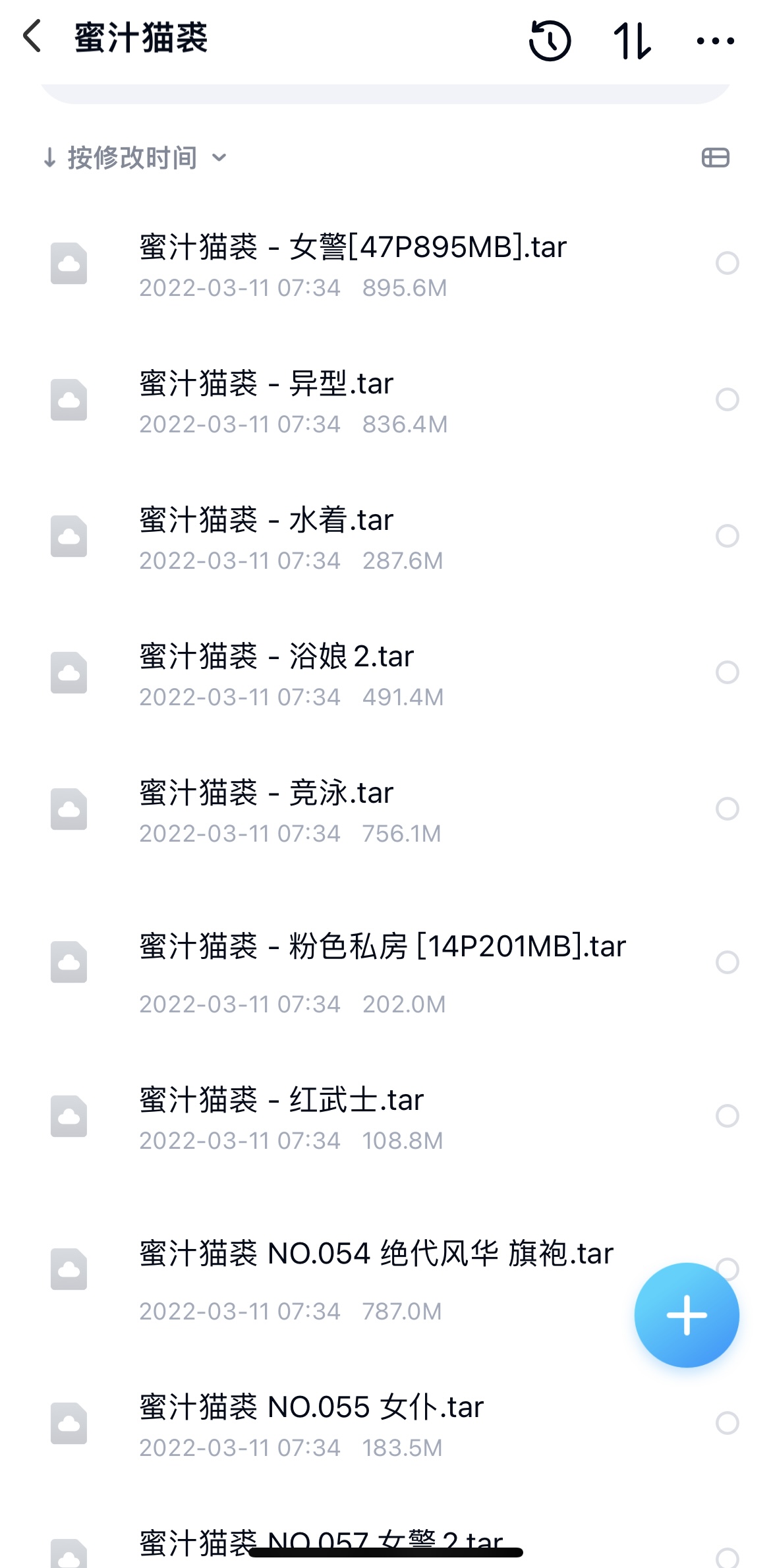Select the checkbox for 粉色私房 [14P201MB].tar
The width and height of the screenshot is (771, 1568).
(728, 962)
